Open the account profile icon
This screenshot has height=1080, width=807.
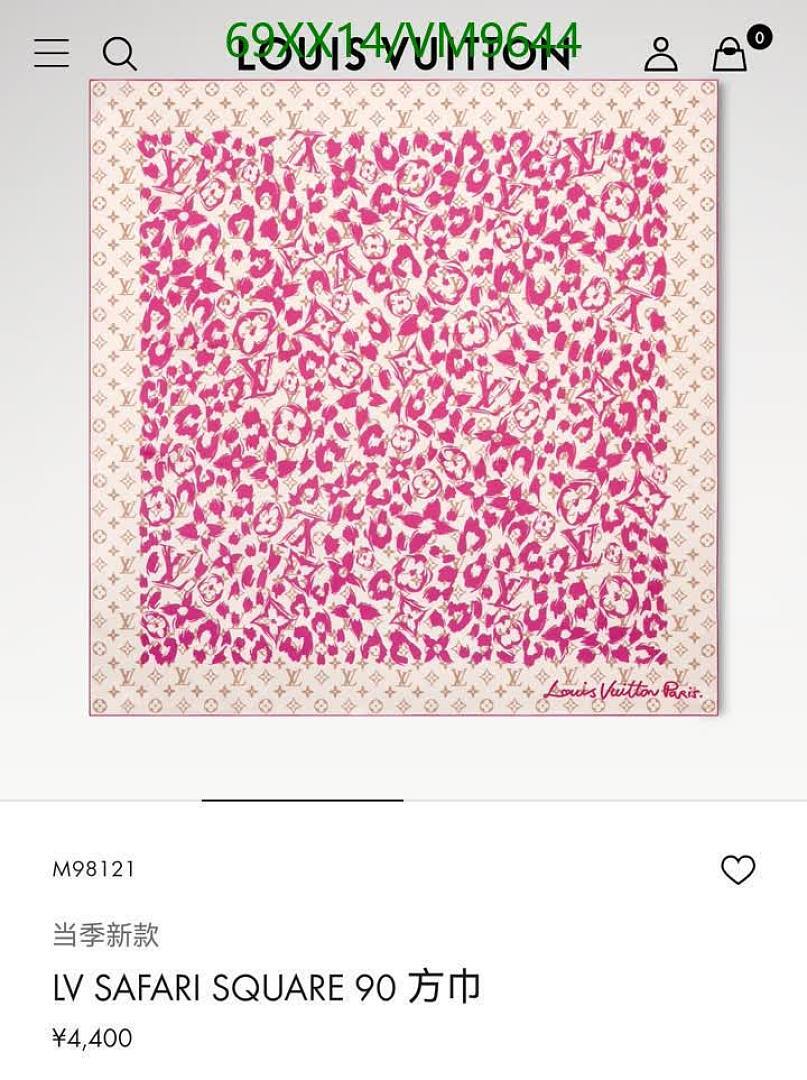659,55
